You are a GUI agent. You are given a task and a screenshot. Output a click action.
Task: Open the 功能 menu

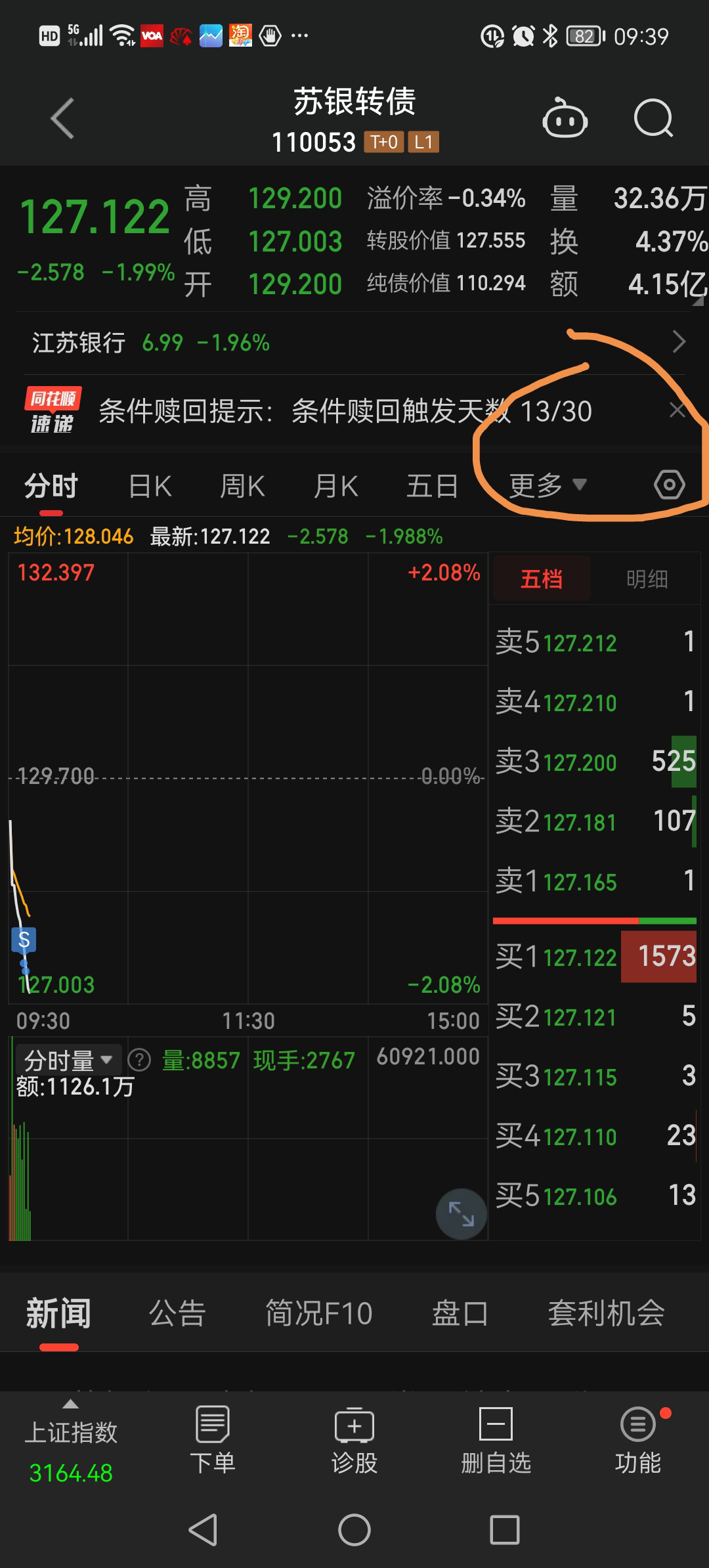(x=638, y=1440)
